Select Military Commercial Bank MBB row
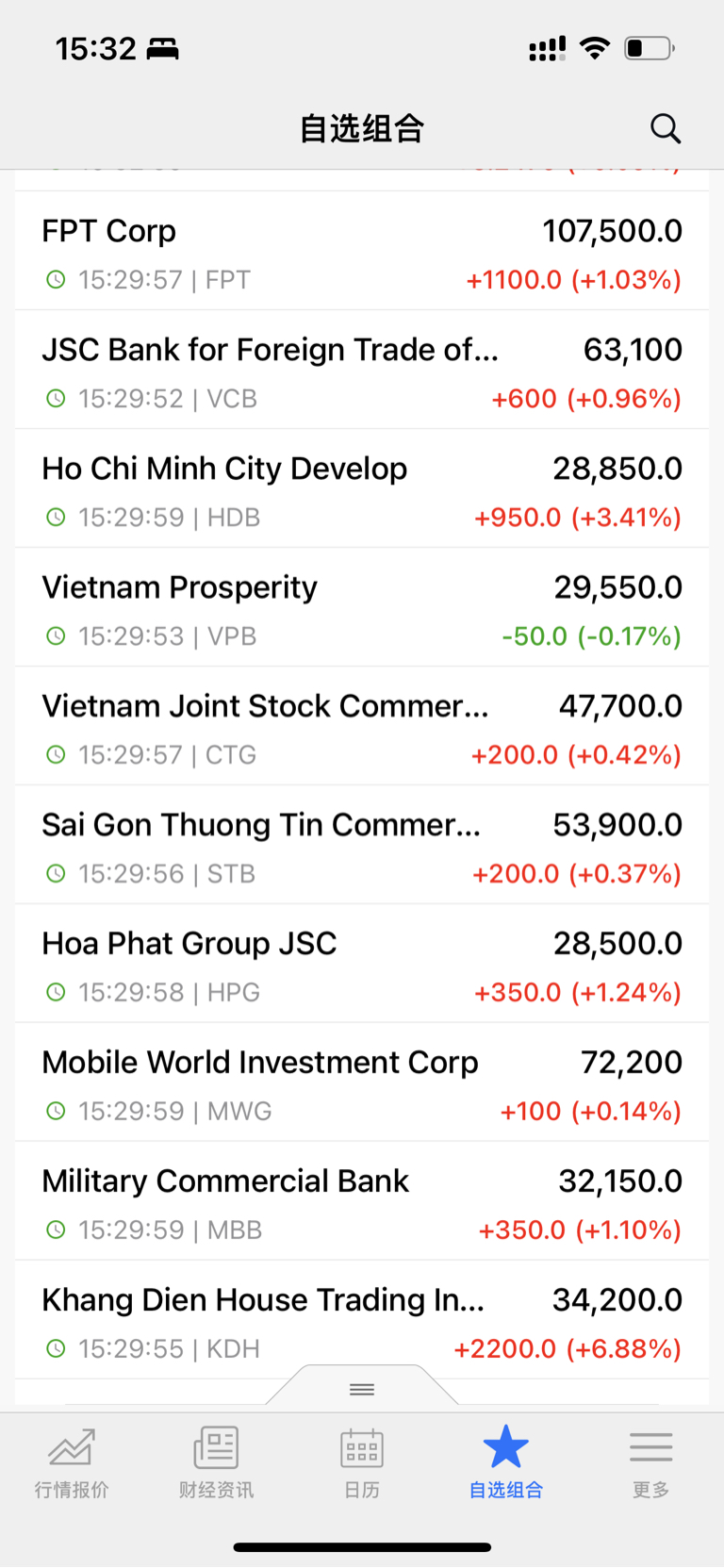This screenshot has width=724, height=1568. (362, 1201)
